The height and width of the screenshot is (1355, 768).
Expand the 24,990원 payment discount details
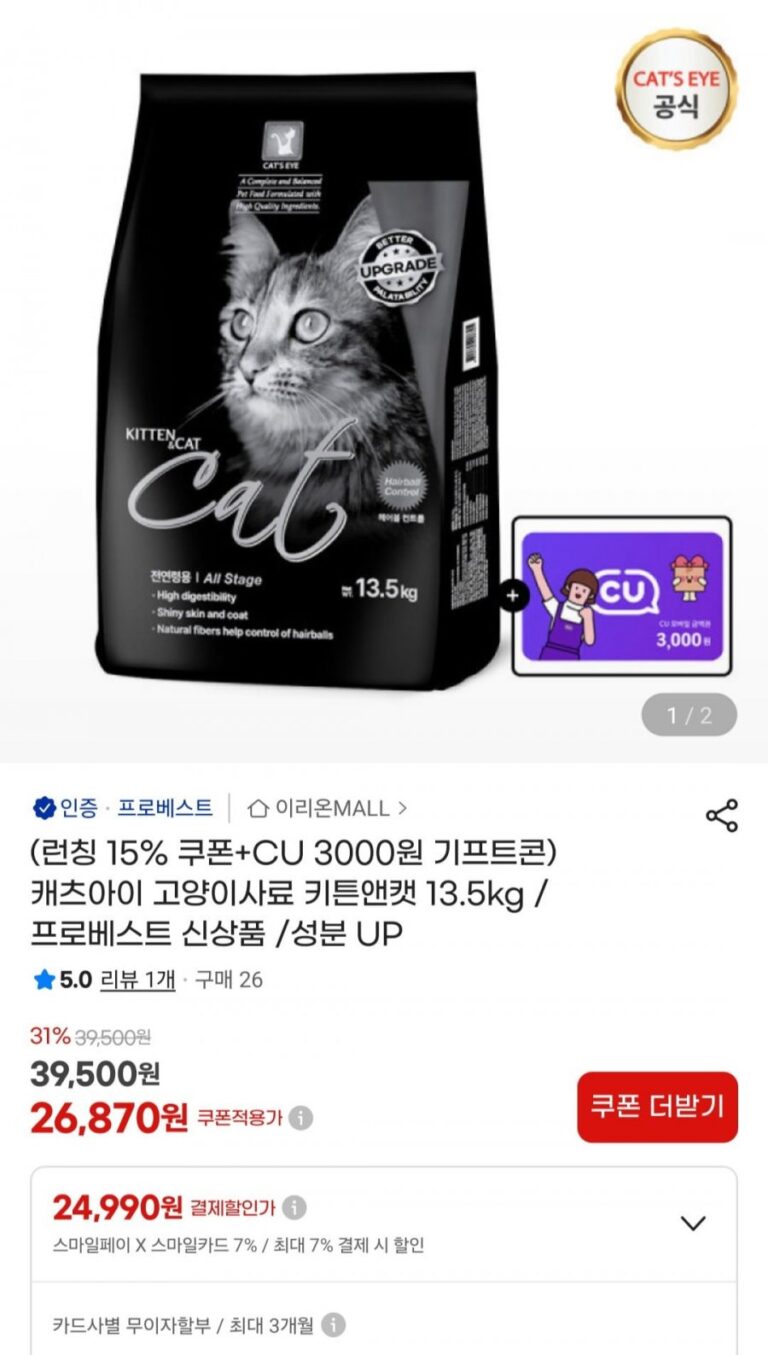tap(693, 1222)
